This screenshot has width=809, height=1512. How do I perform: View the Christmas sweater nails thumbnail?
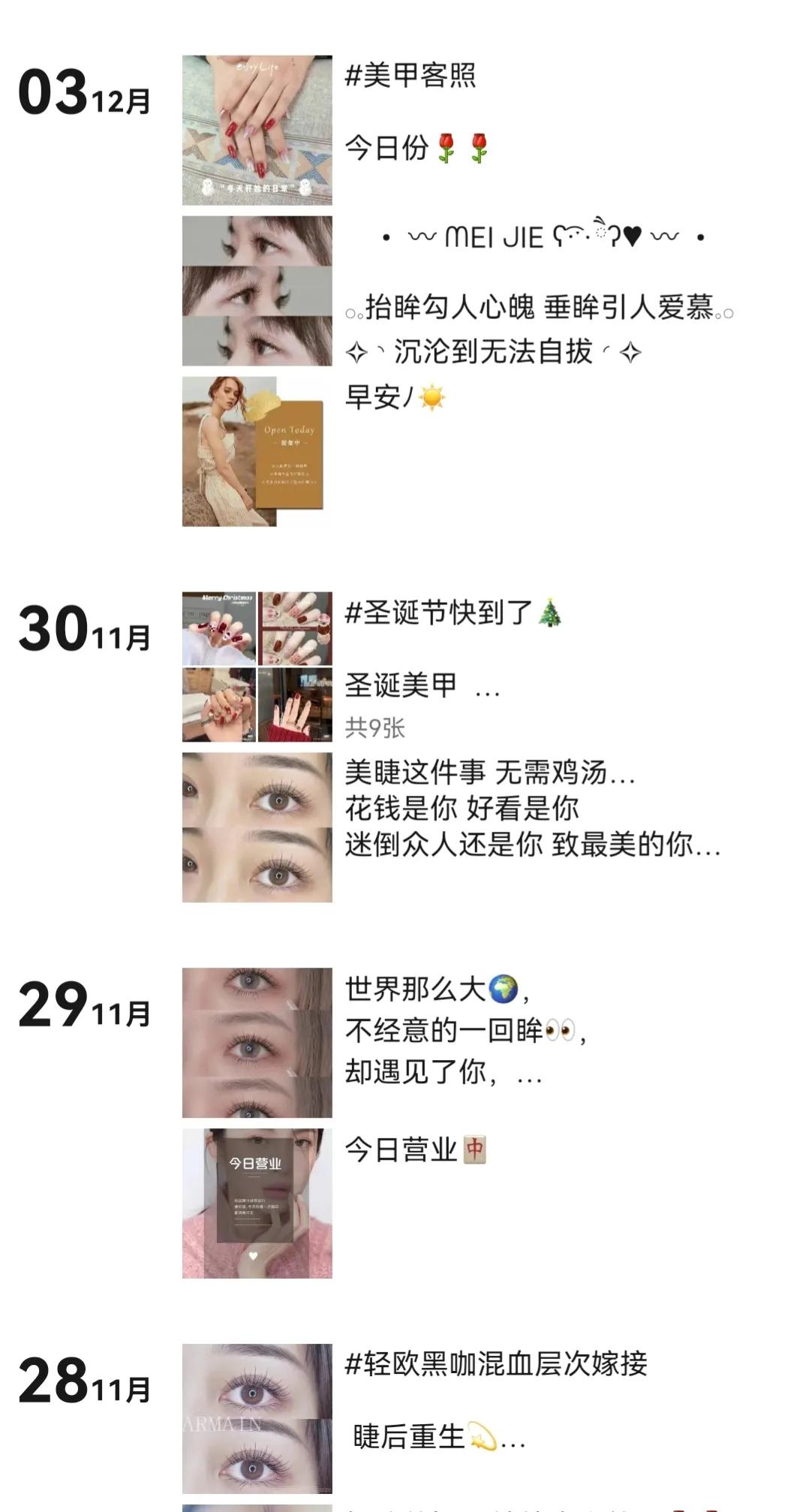coord(296,706)
